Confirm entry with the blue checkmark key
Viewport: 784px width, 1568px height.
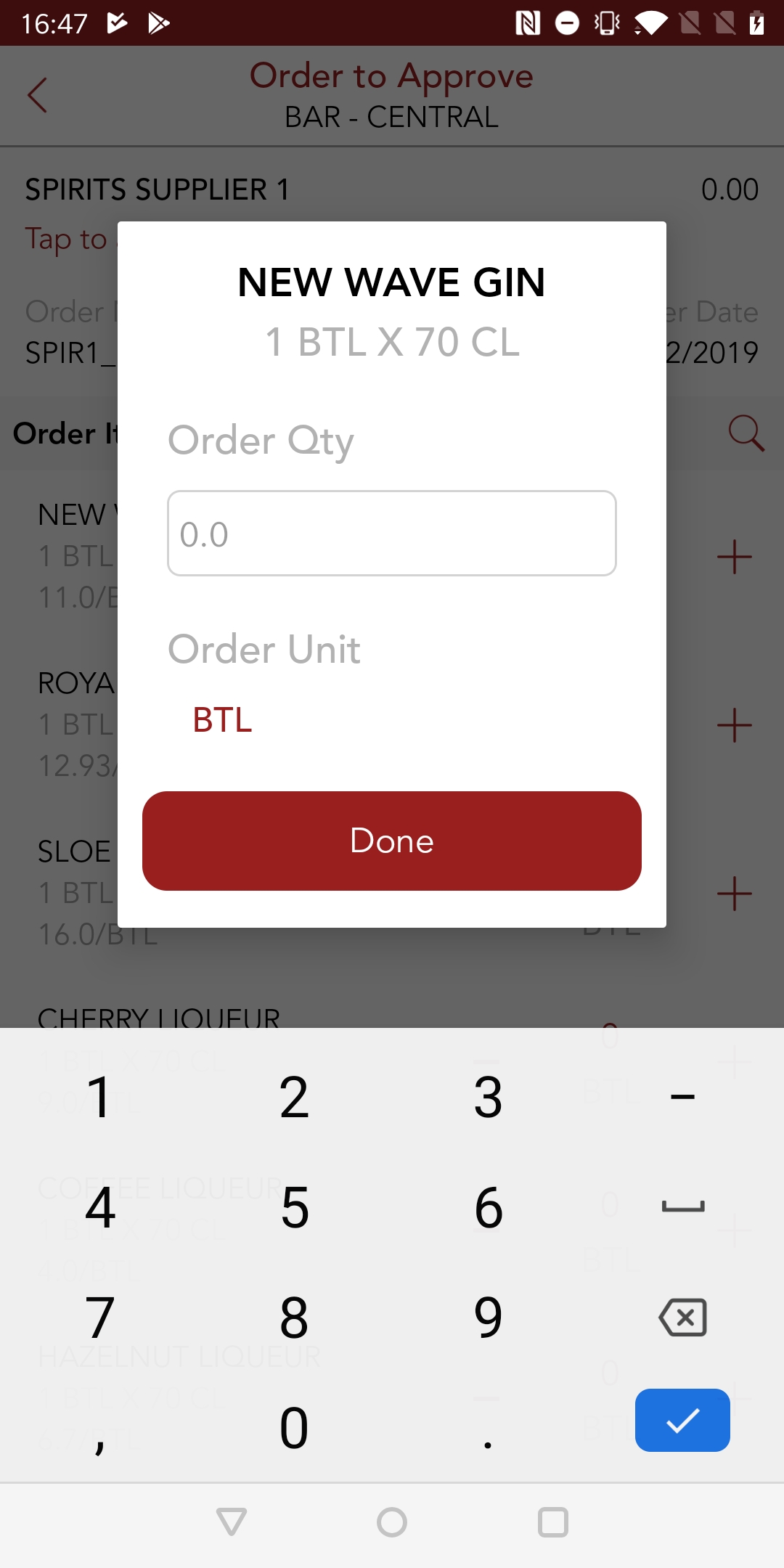pos(682,1420)
